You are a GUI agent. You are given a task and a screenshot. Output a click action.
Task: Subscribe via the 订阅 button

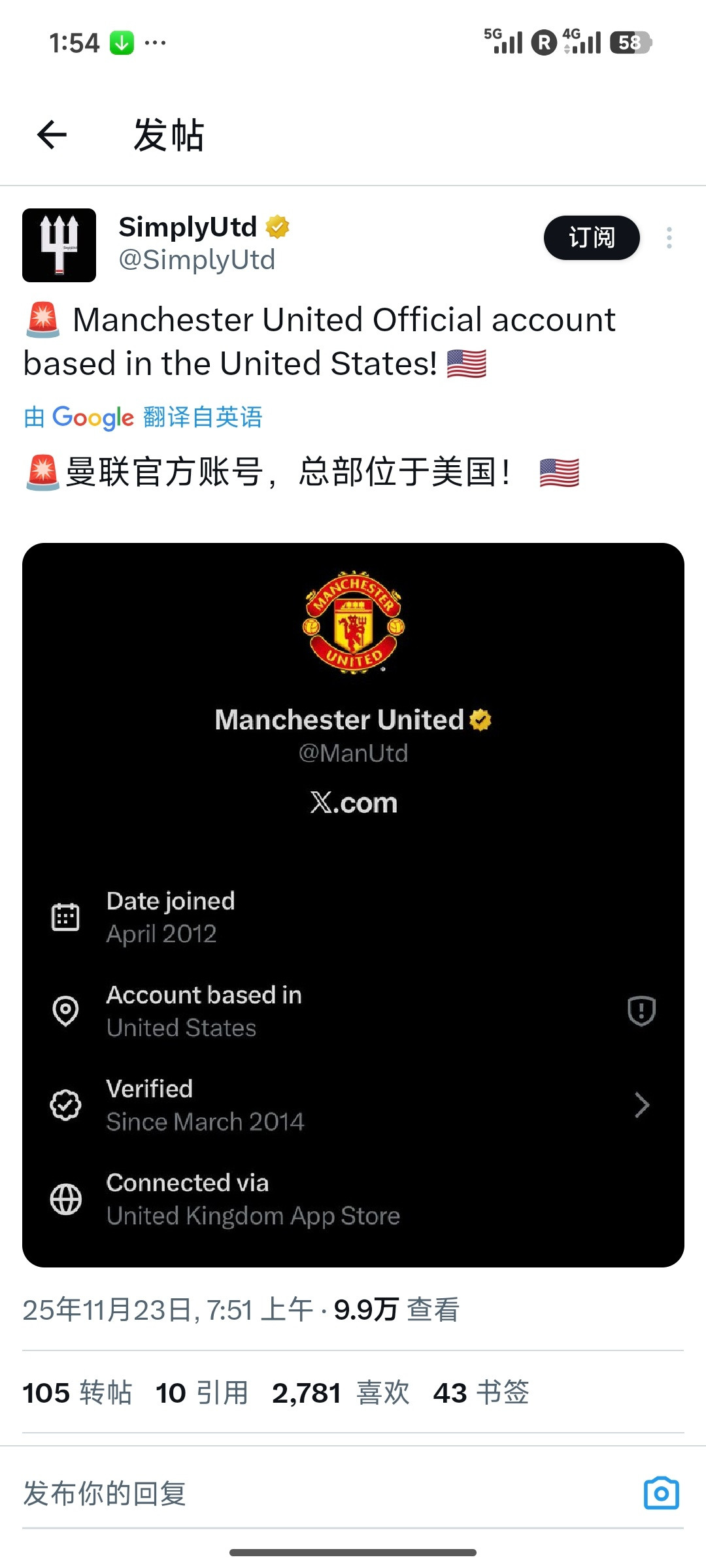[x=591, y=238]
